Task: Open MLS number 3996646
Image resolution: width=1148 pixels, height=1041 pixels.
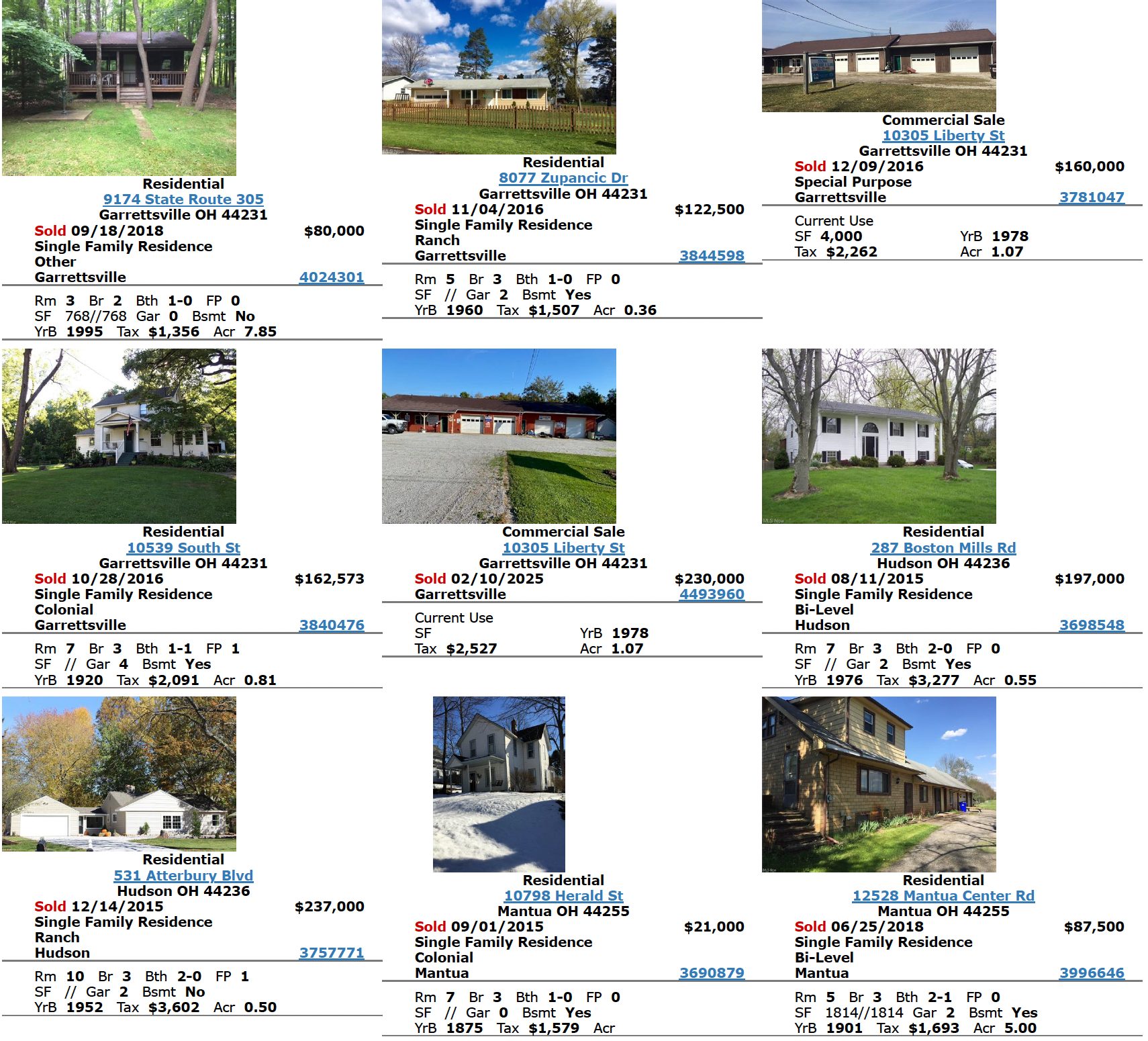Action: pos(1092,973)
